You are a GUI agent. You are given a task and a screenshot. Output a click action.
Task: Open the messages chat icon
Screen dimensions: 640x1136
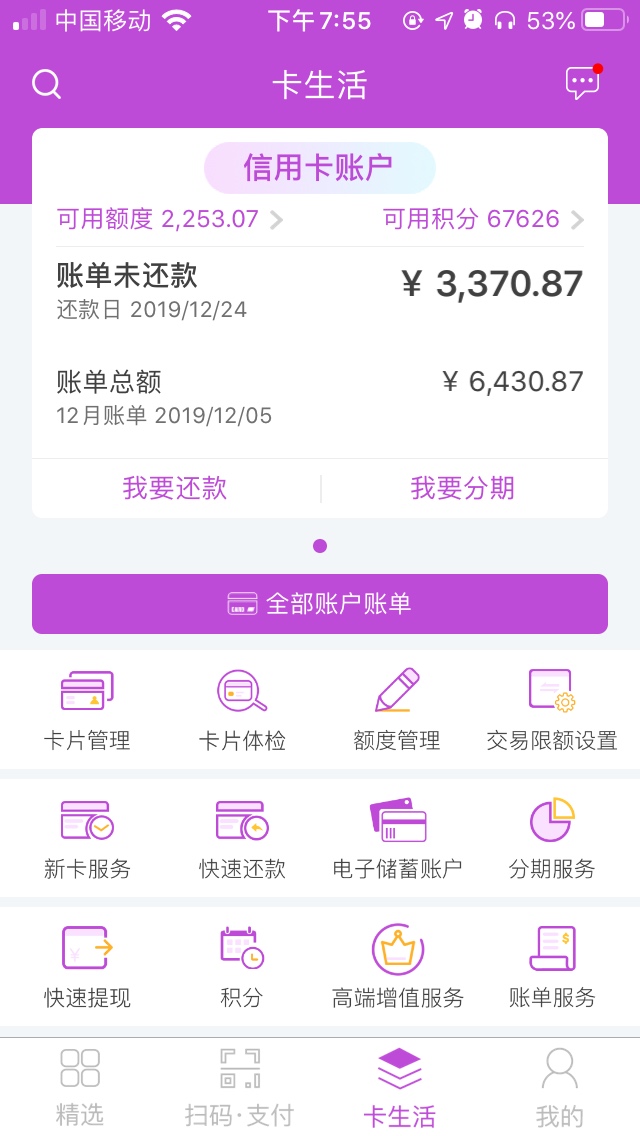tap(583, 83)
